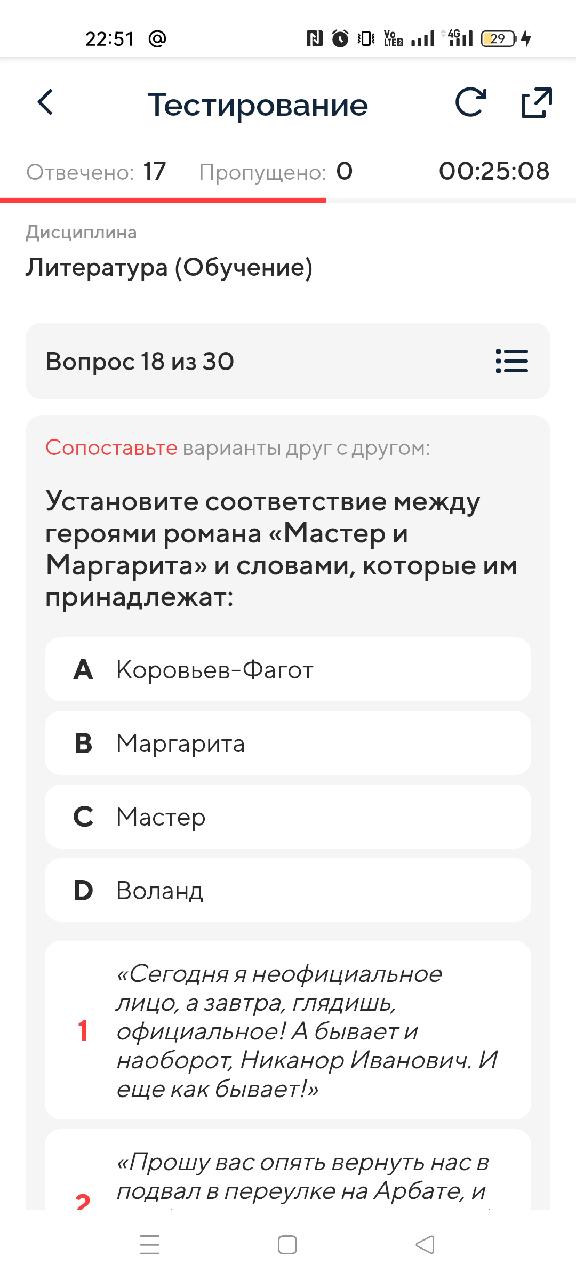Tap quote 1 about Никанор Иванович

[x=288, y=1030]
